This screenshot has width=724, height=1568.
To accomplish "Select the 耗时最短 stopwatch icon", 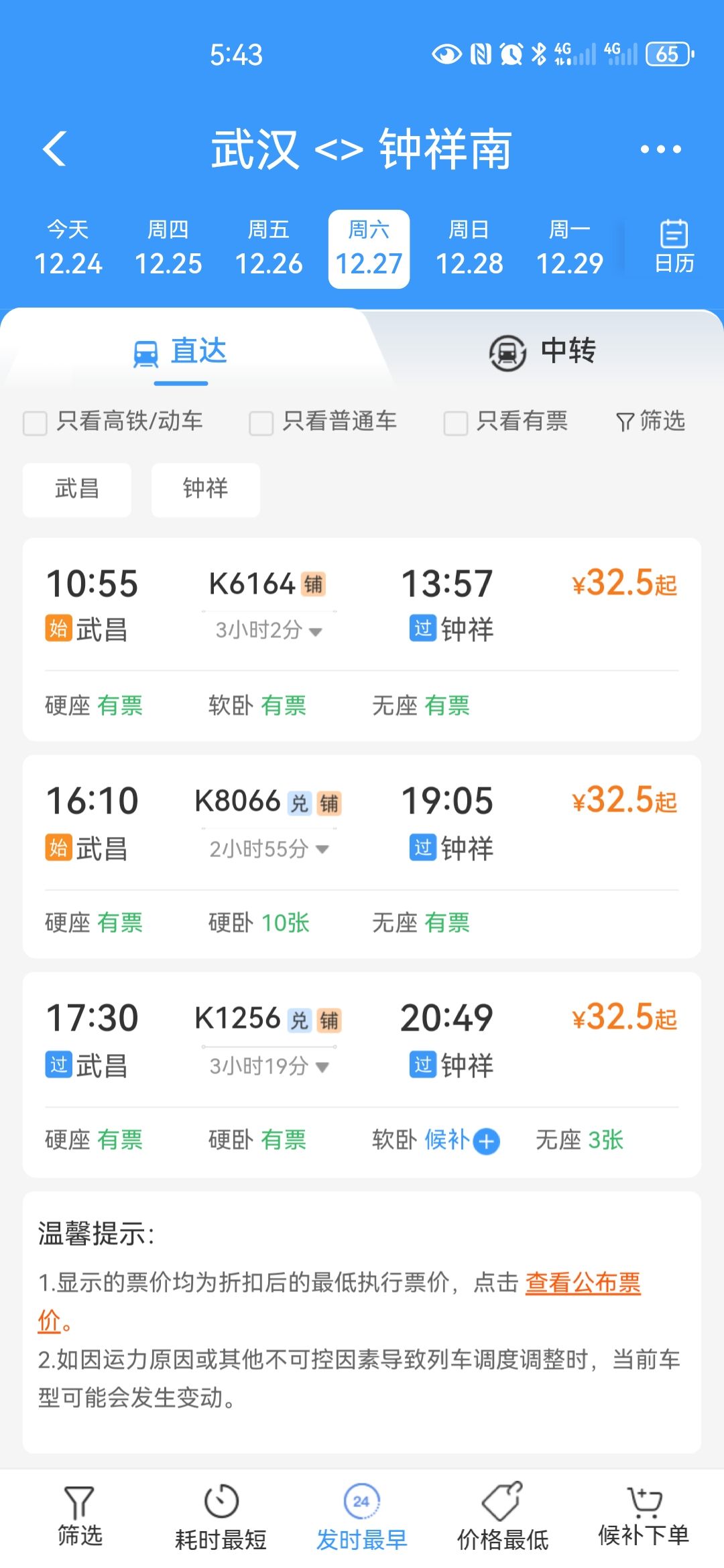I will tap(221, 1500).
